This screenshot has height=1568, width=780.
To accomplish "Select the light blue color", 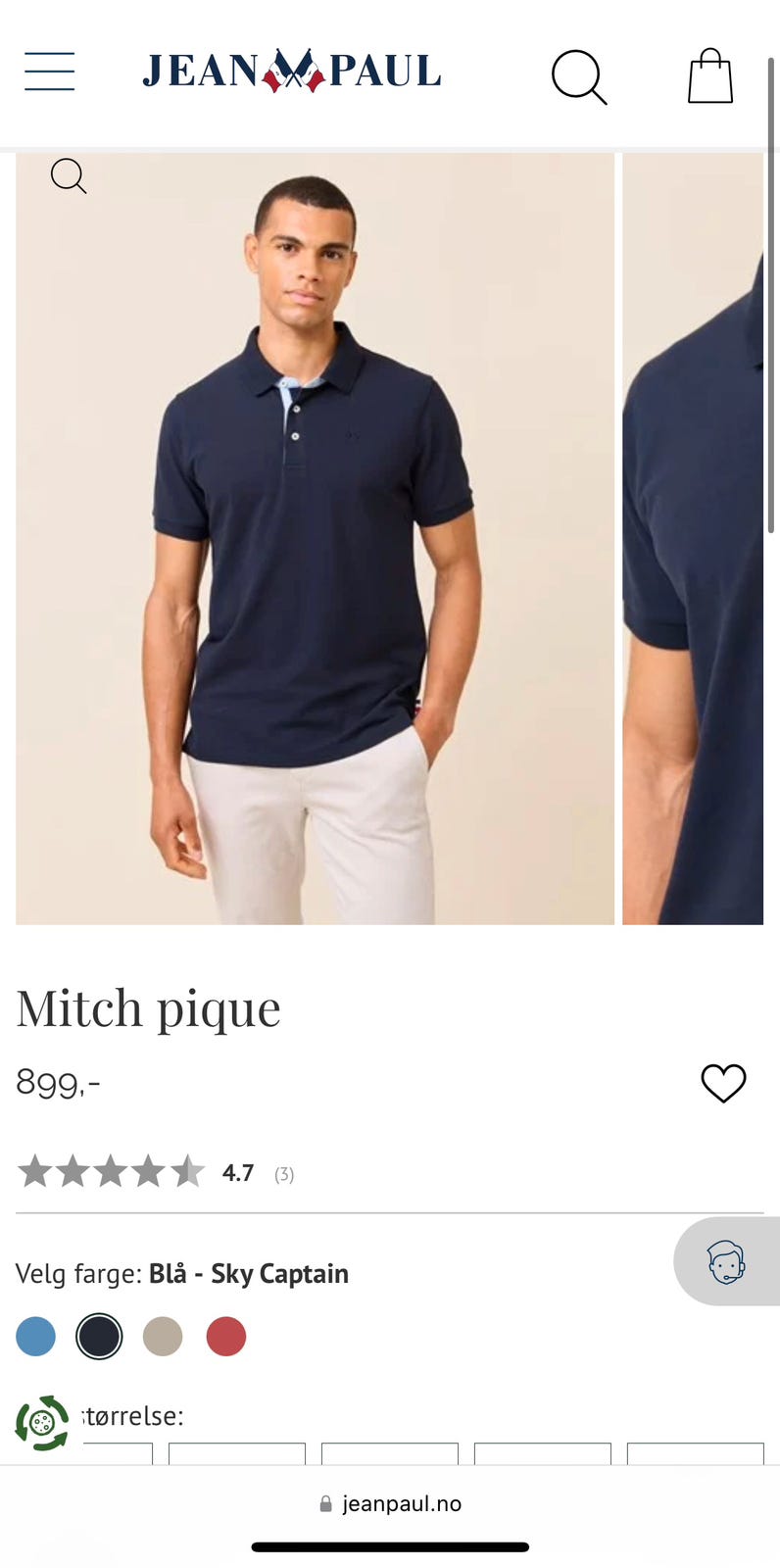I will click(36, 1336).
